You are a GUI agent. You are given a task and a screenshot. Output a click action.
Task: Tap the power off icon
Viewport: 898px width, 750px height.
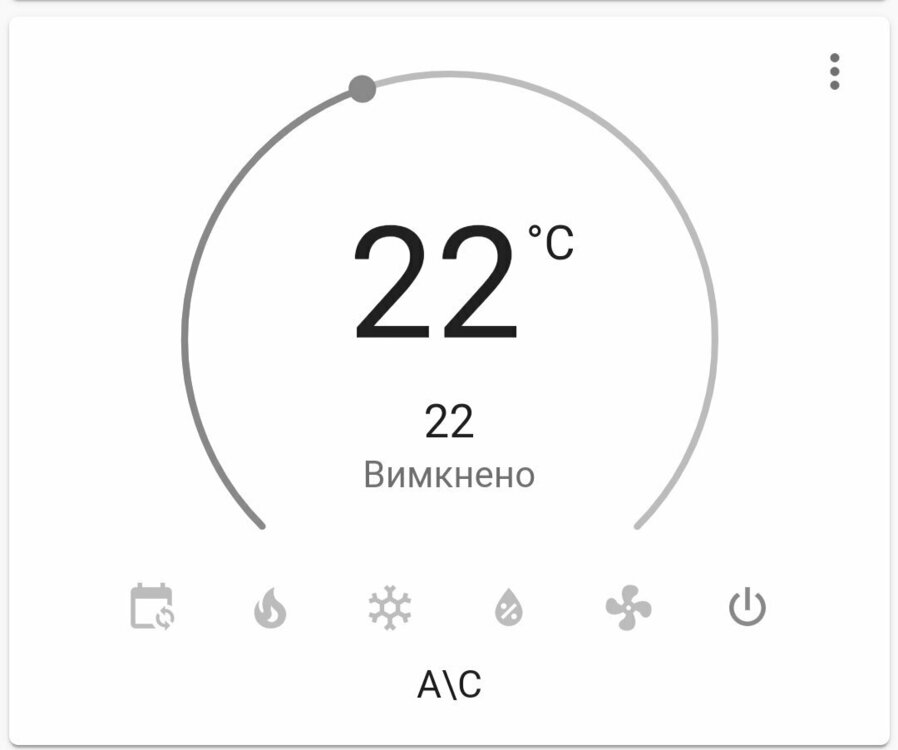(x=746, y=607)
